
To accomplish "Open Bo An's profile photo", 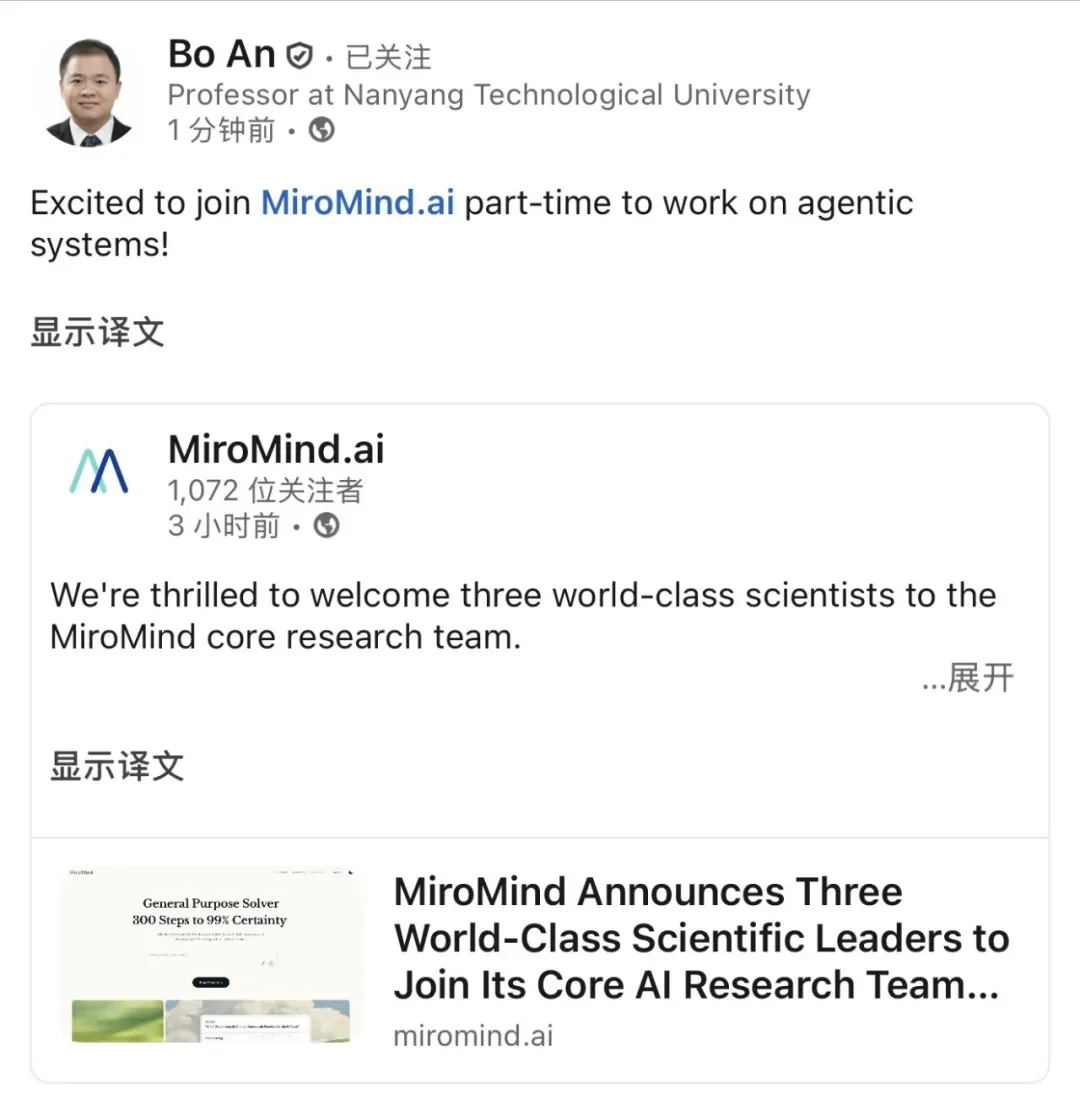I will tap(87, 88).
